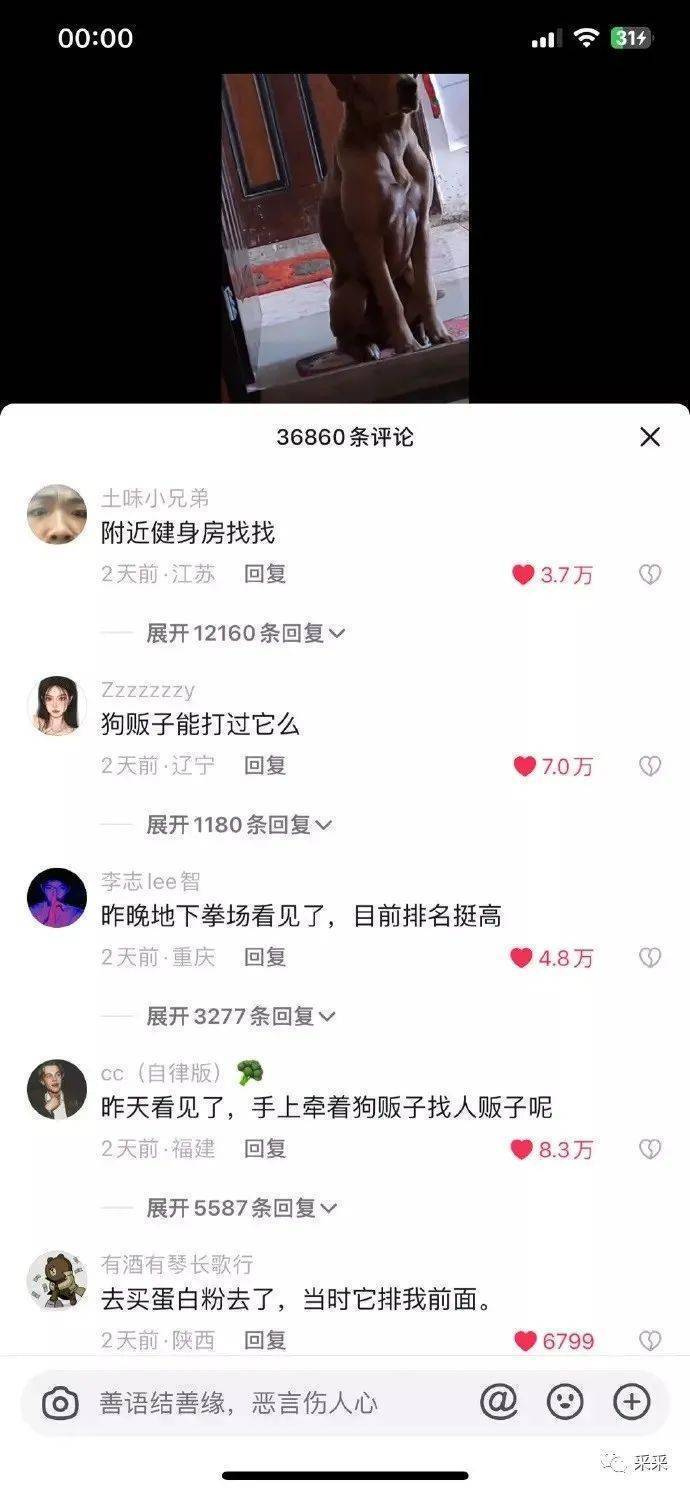
Task: Reply to 有酒有琴长歌行's comment
Action: click(265, 1341)
